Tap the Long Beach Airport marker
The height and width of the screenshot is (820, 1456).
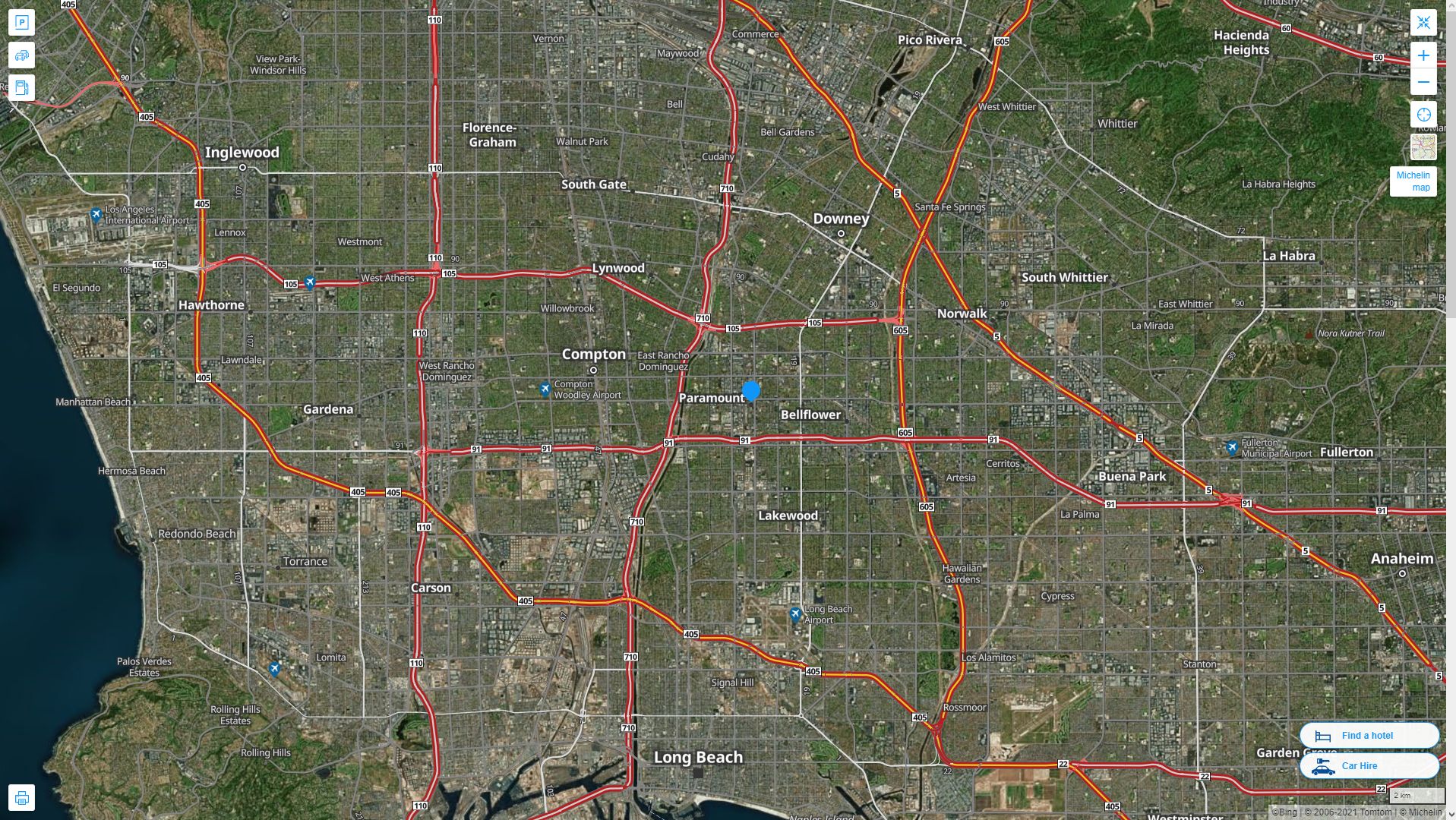pos(795,614)
